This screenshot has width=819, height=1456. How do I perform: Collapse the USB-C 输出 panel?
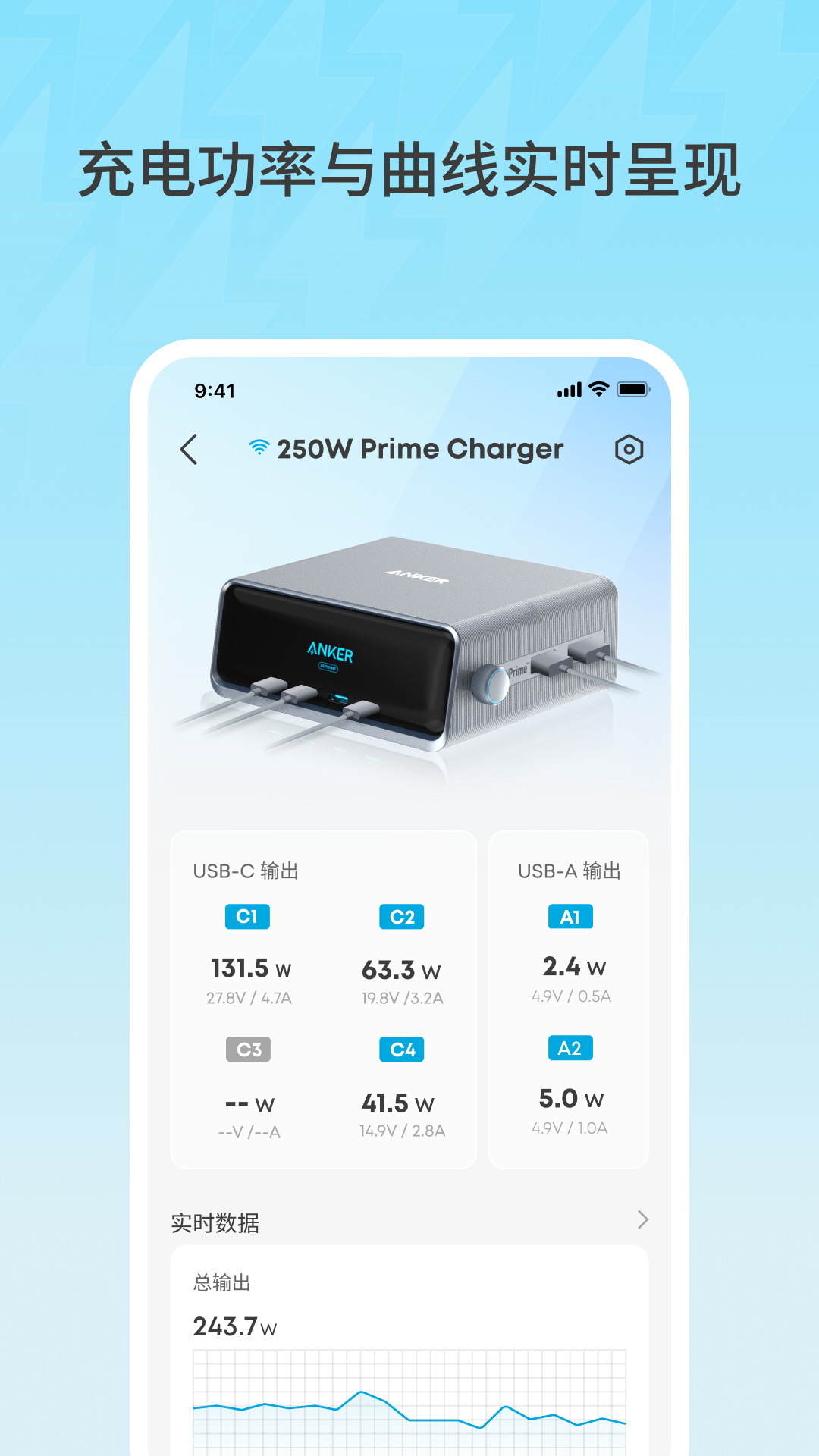(x=246, y=871)
